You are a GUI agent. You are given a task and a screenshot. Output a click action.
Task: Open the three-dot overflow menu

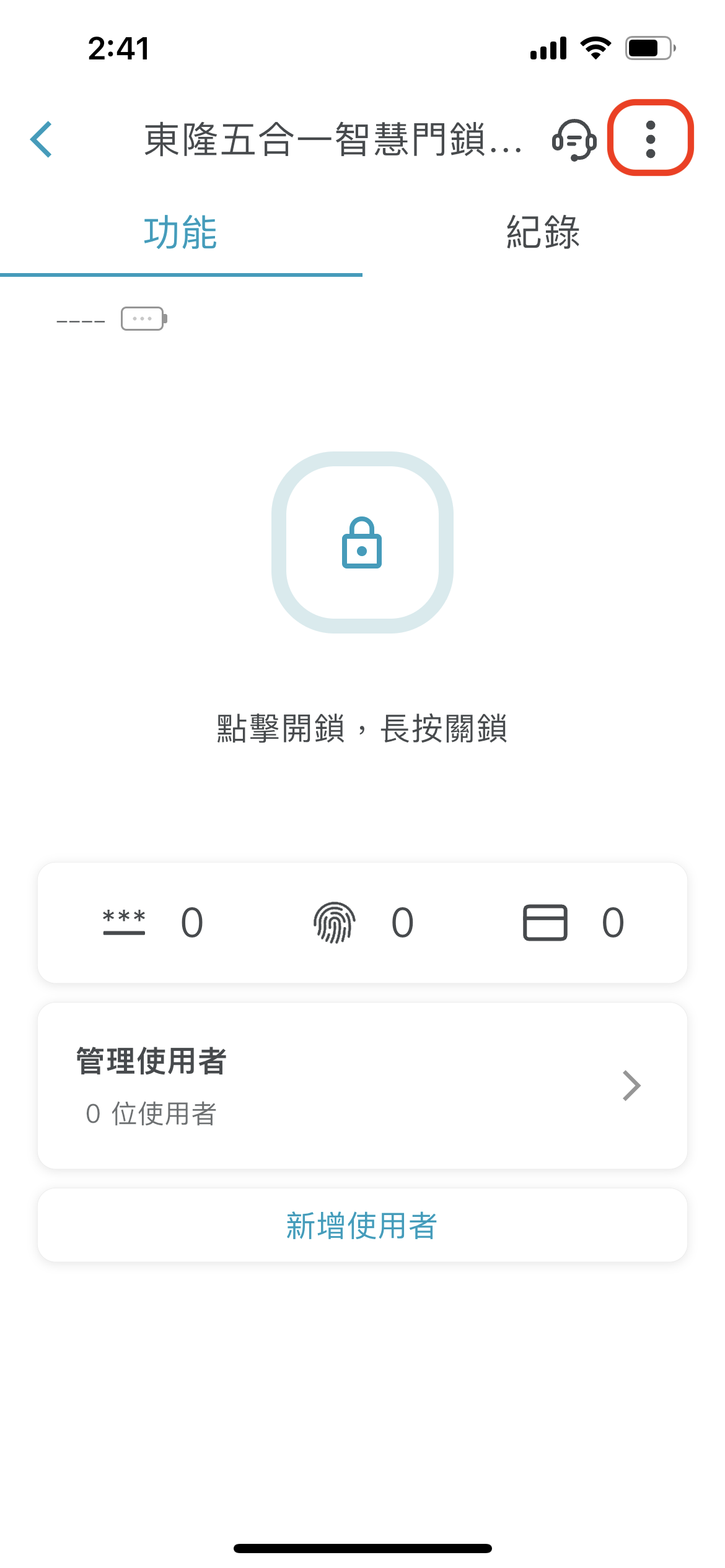pos(650,139)
